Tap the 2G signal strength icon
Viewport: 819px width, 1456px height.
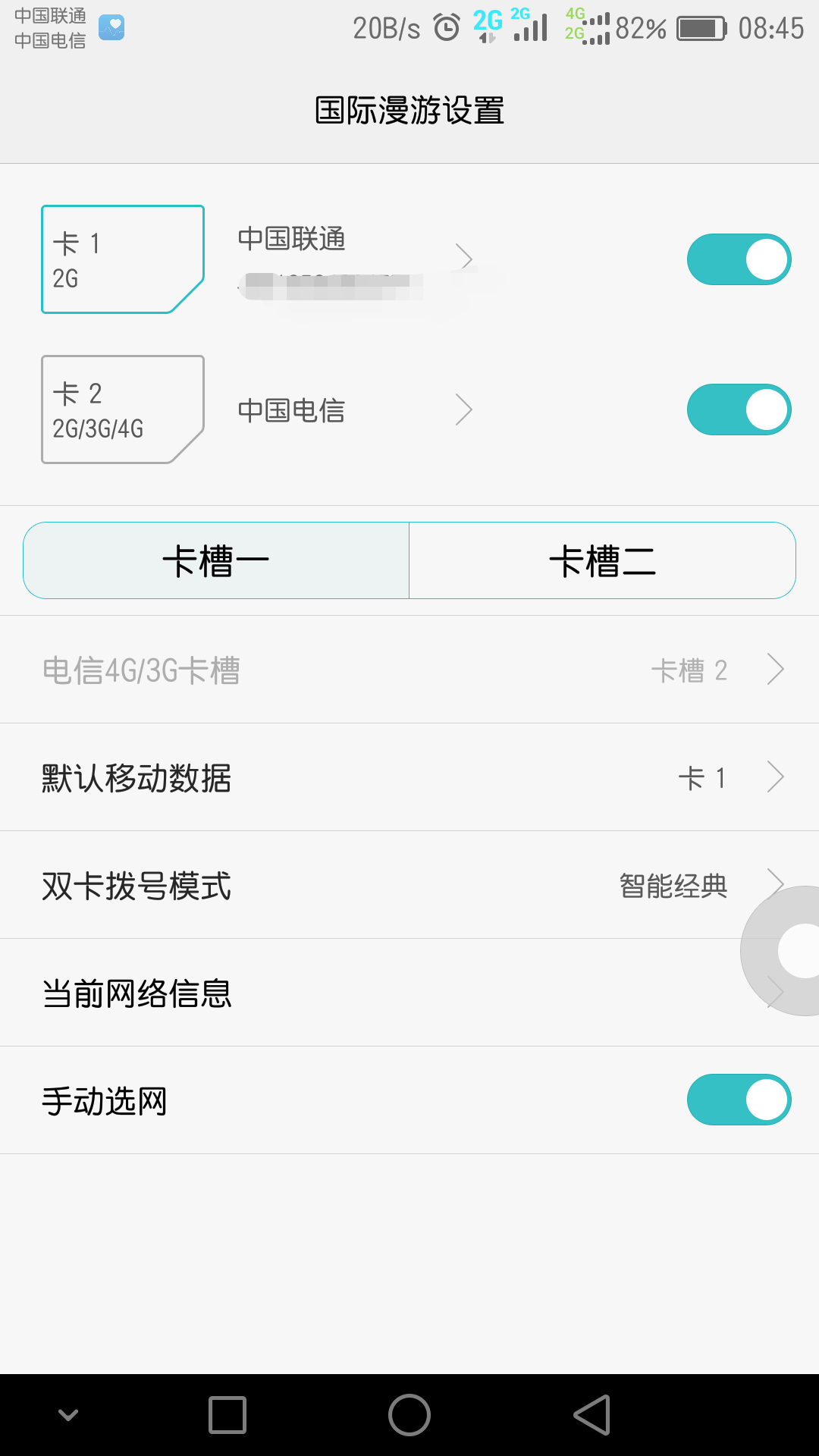click(x=531, y=28)
